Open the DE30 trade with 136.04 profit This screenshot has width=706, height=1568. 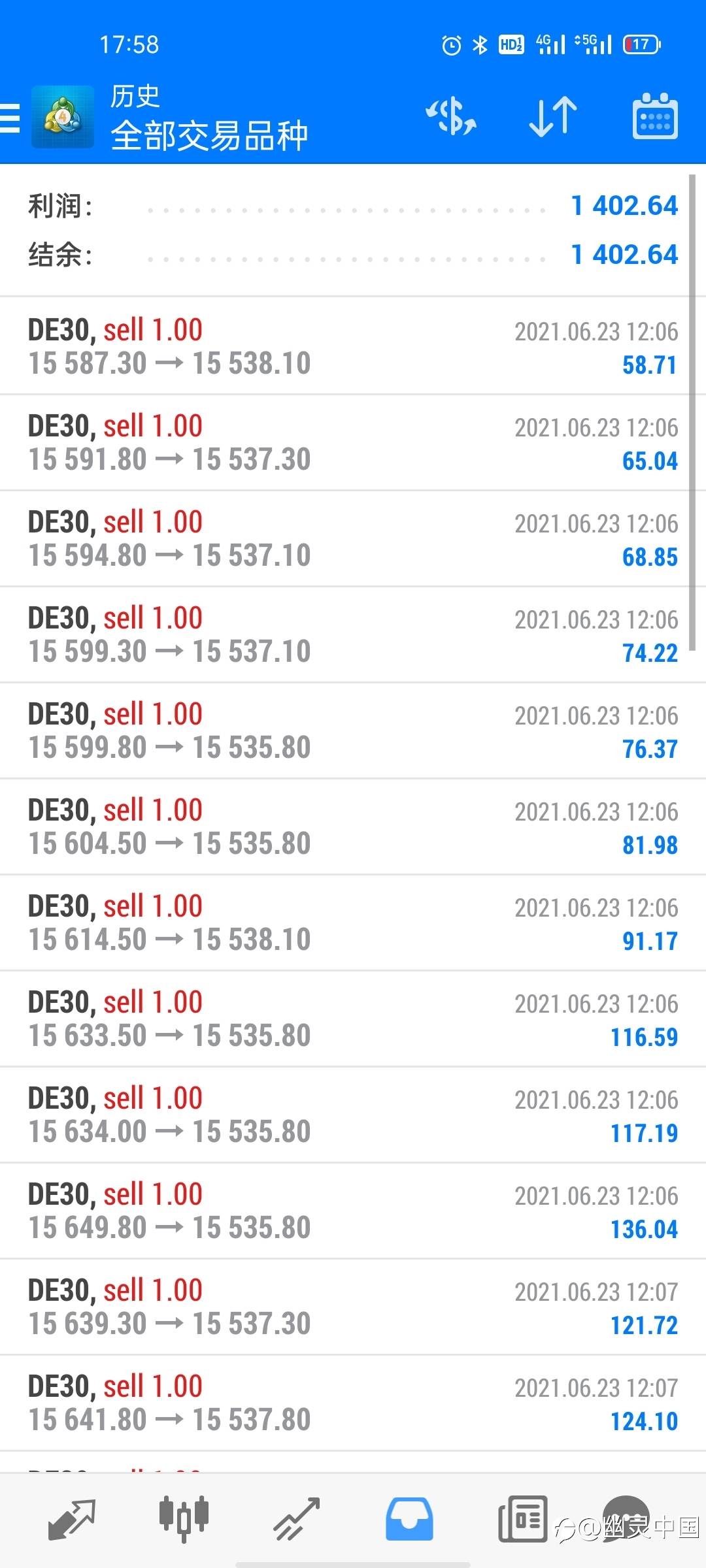353,1211
